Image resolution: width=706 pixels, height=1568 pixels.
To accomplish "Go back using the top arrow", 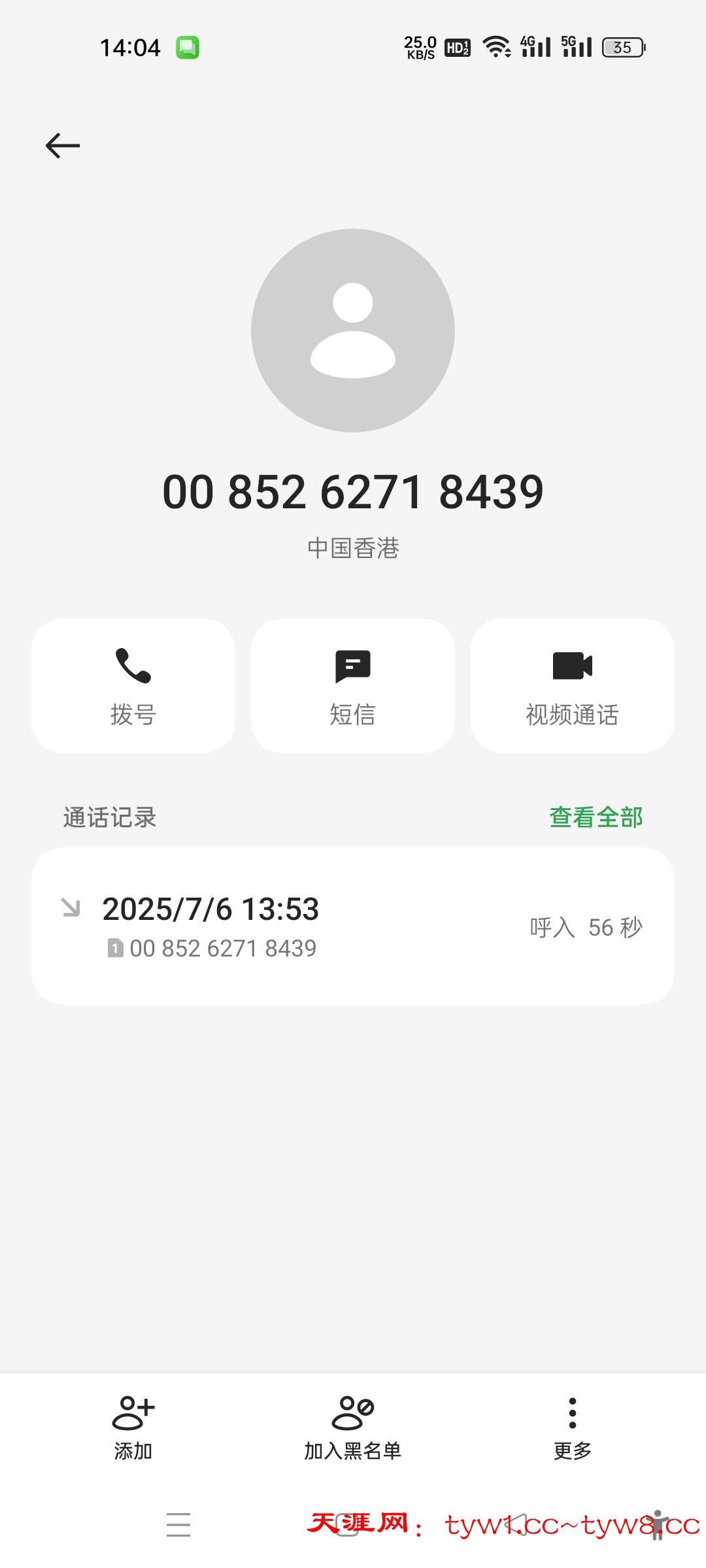I will (63, 145).
